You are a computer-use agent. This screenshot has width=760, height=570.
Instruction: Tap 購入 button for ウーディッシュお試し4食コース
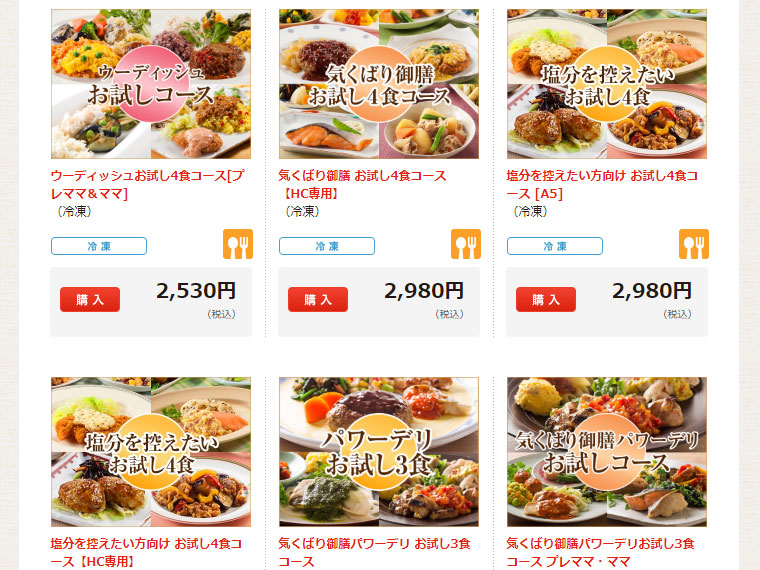coord(90,299)
